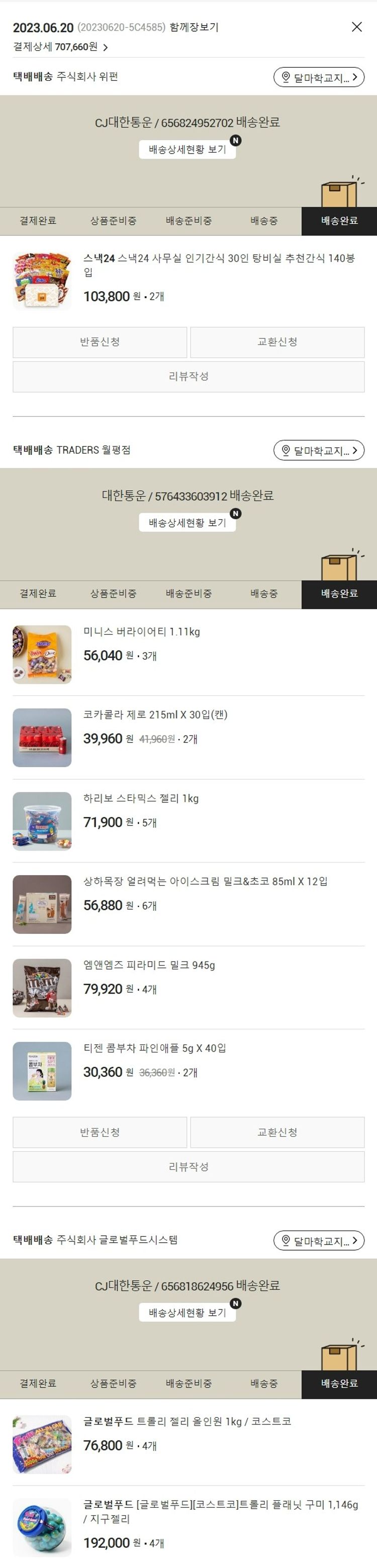Open the address chip for 주식회사 위펀

tap(319, 77)
